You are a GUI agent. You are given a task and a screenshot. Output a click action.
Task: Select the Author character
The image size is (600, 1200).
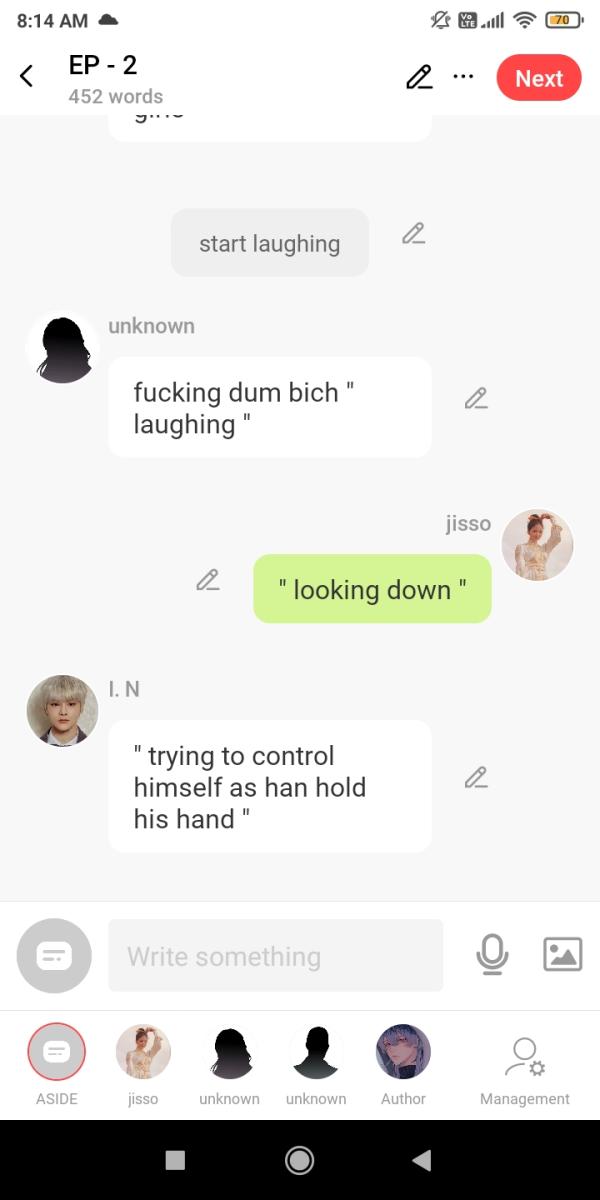[x=403, y=1065]
